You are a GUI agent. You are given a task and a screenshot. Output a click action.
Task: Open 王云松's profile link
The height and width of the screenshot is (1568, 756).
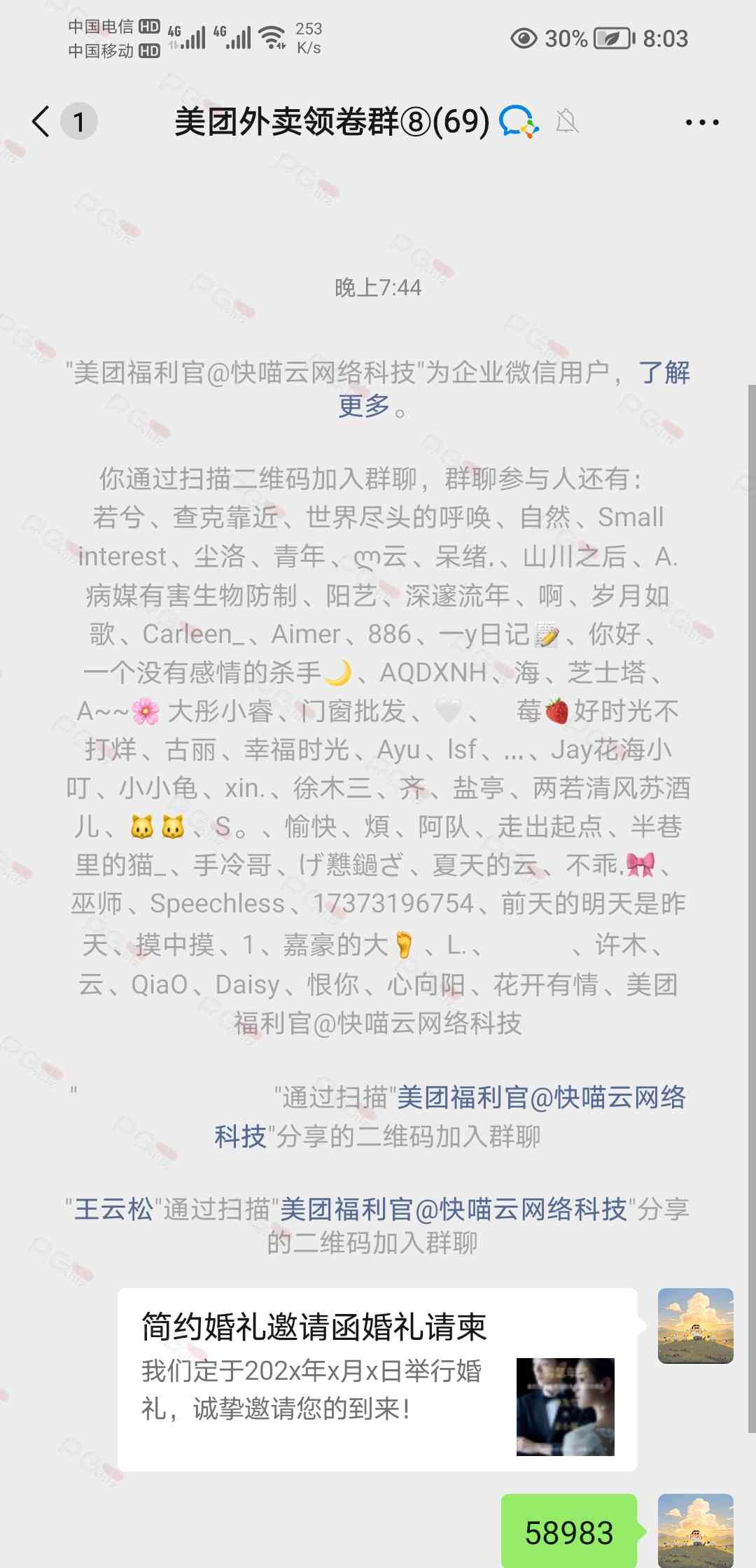(113, 1209)
